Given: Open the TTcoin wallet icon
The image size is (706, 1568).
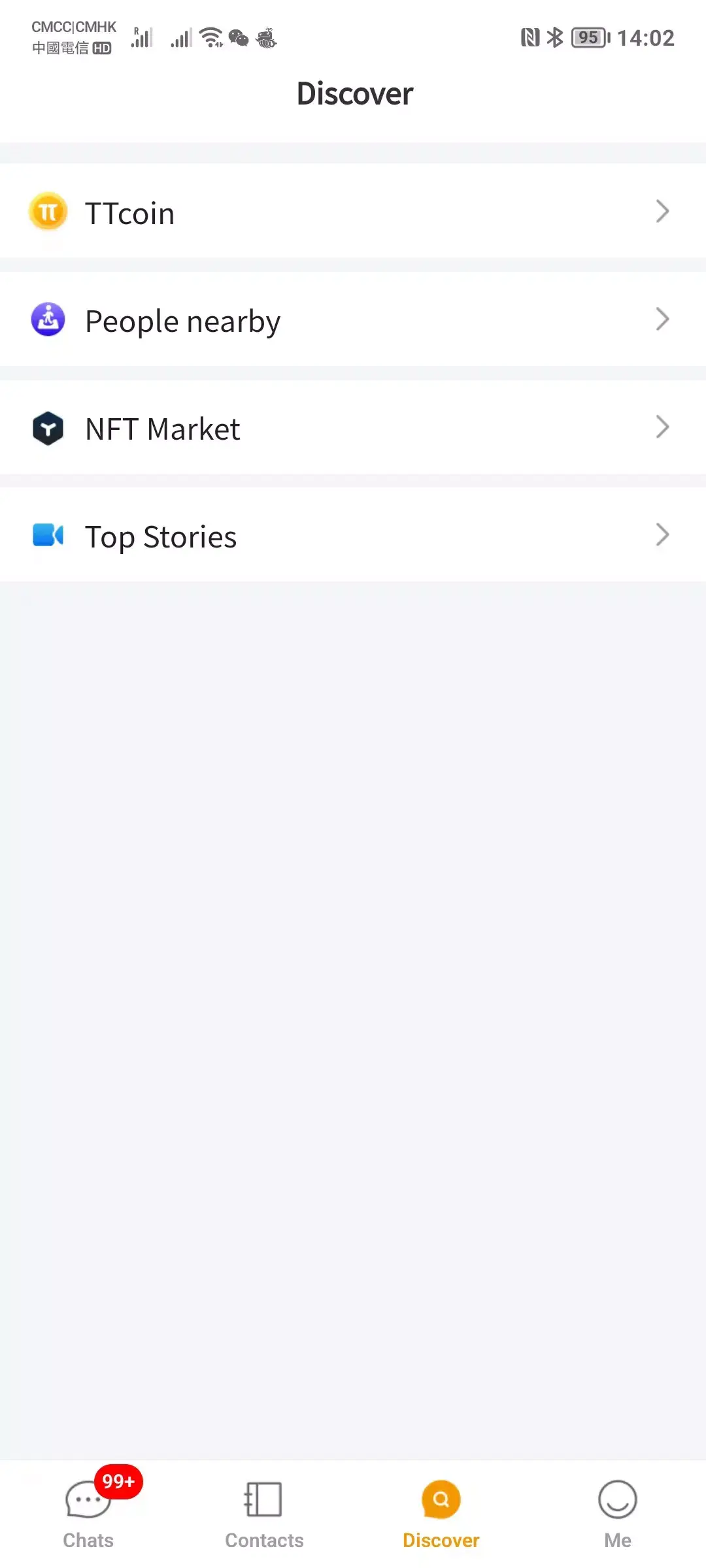Looking at the screenshot, I should [x=46, y=212].
